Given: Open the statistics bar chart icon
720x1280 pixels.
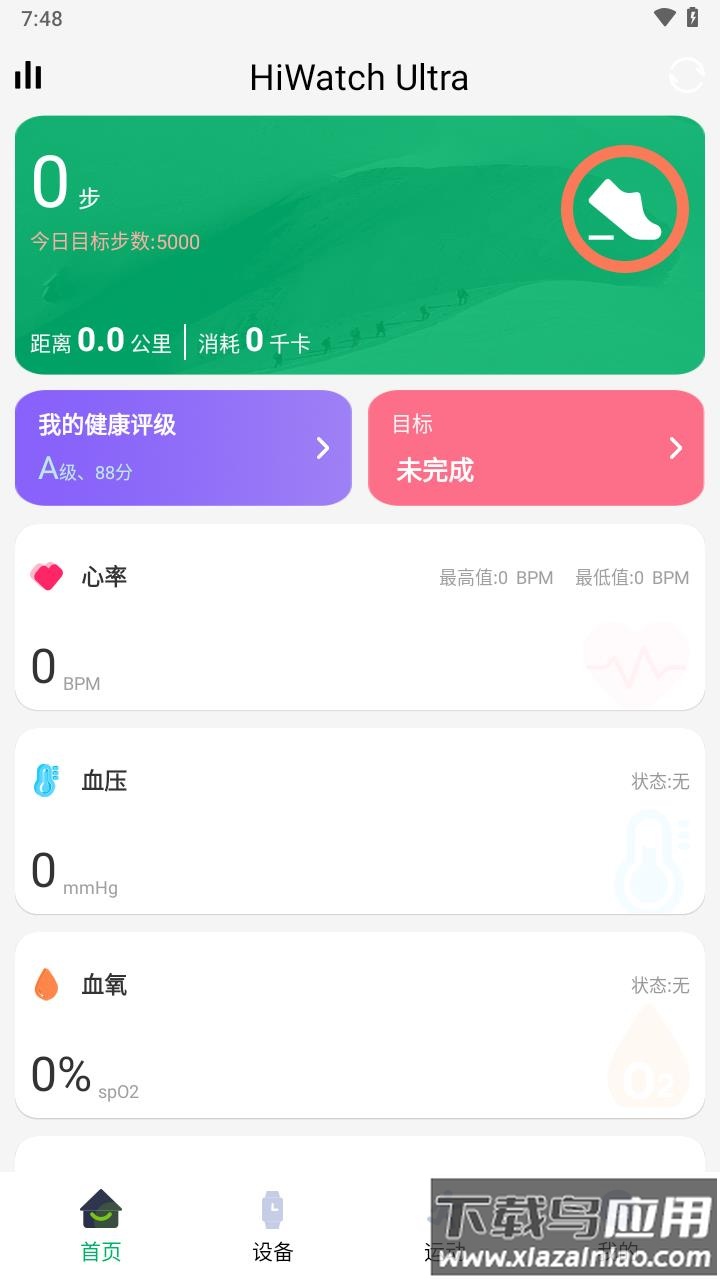Looking at the screenshot, I should tap(27, 76).
